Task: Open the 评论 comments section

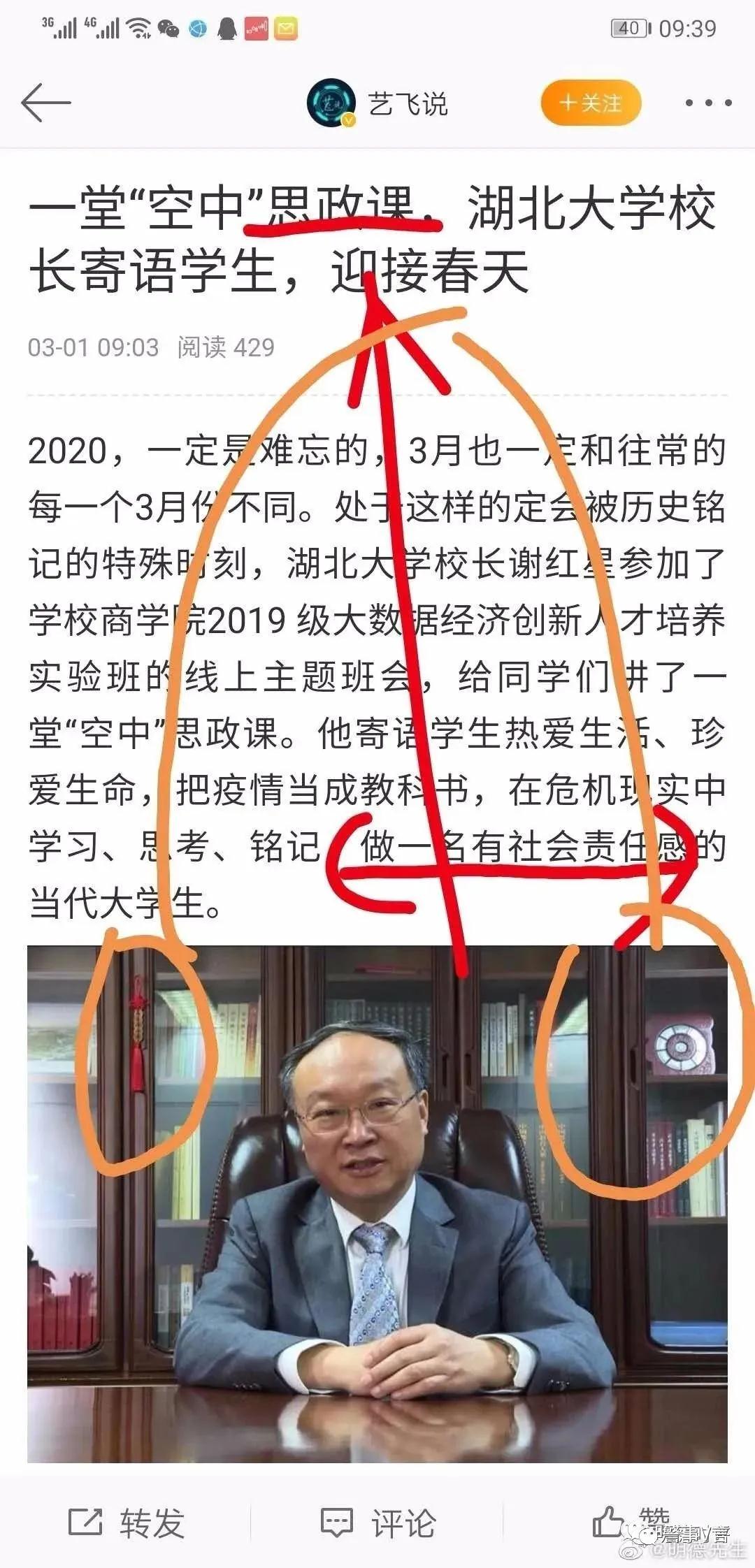Action: click(x=378, y=1523)
